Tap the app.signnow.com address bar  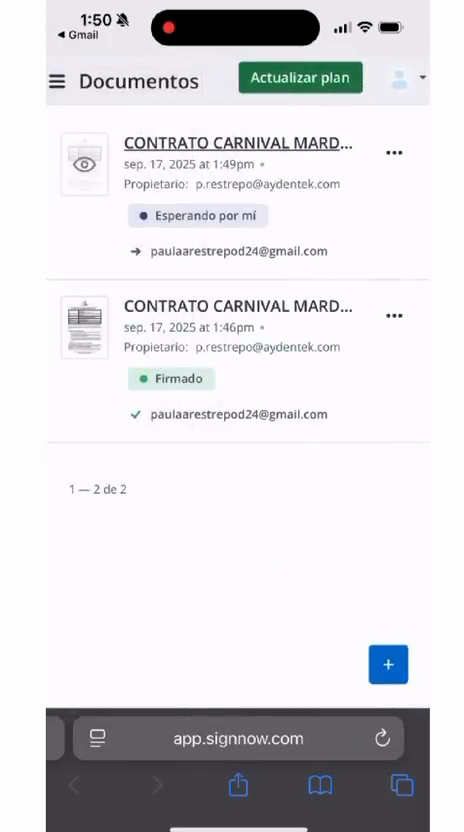[238, 738]
